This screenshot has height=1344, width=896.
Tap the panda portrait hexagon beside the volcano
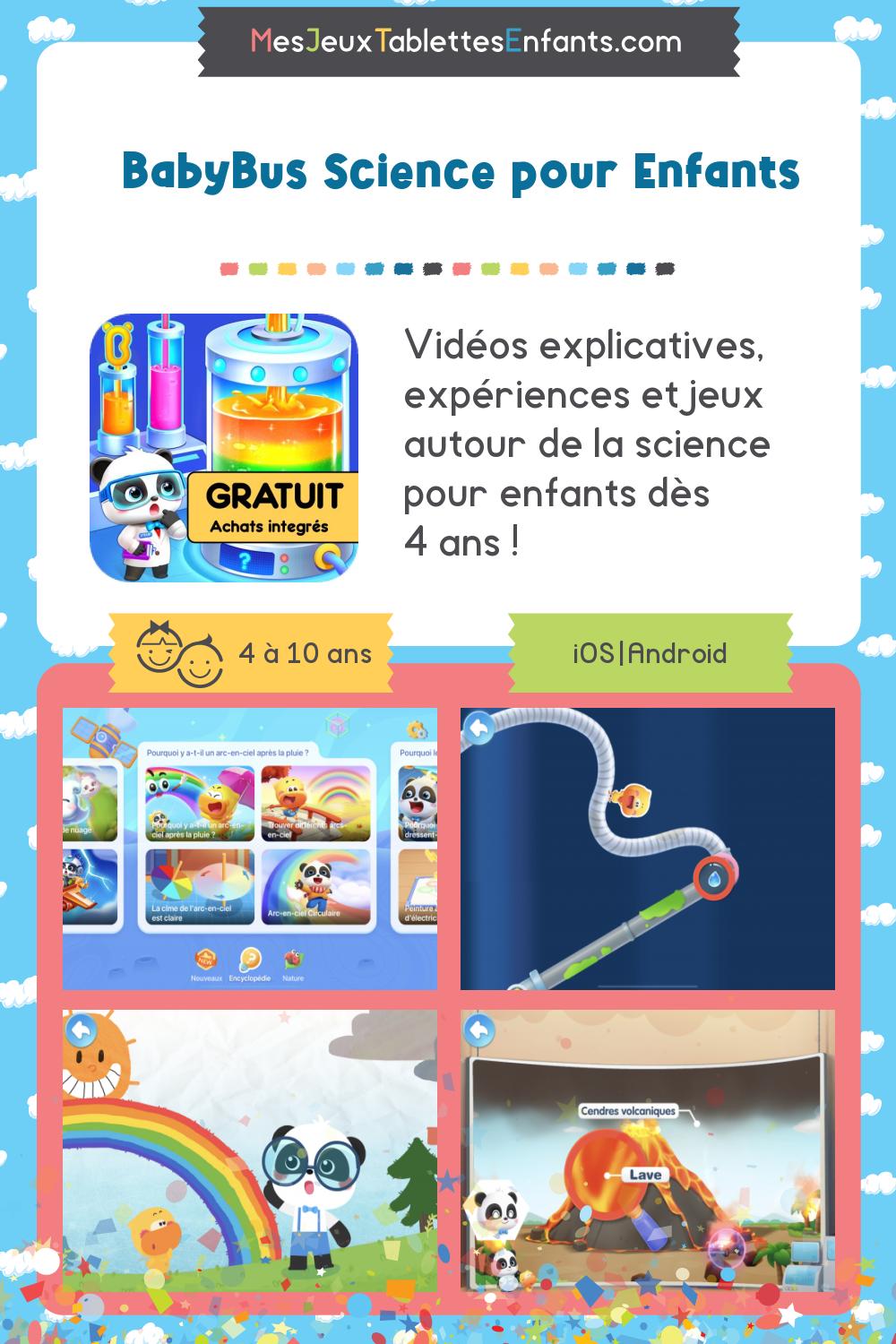point(496,1209)
